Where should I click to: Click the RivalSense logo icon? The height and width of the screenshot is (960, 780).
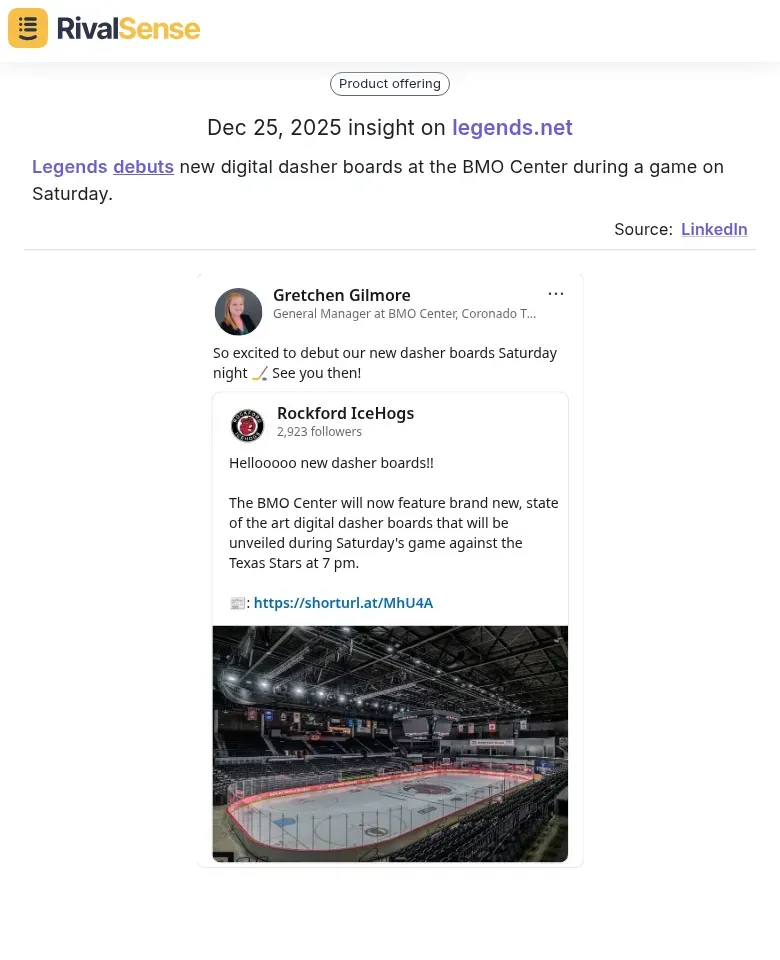[x=27, y=28]
